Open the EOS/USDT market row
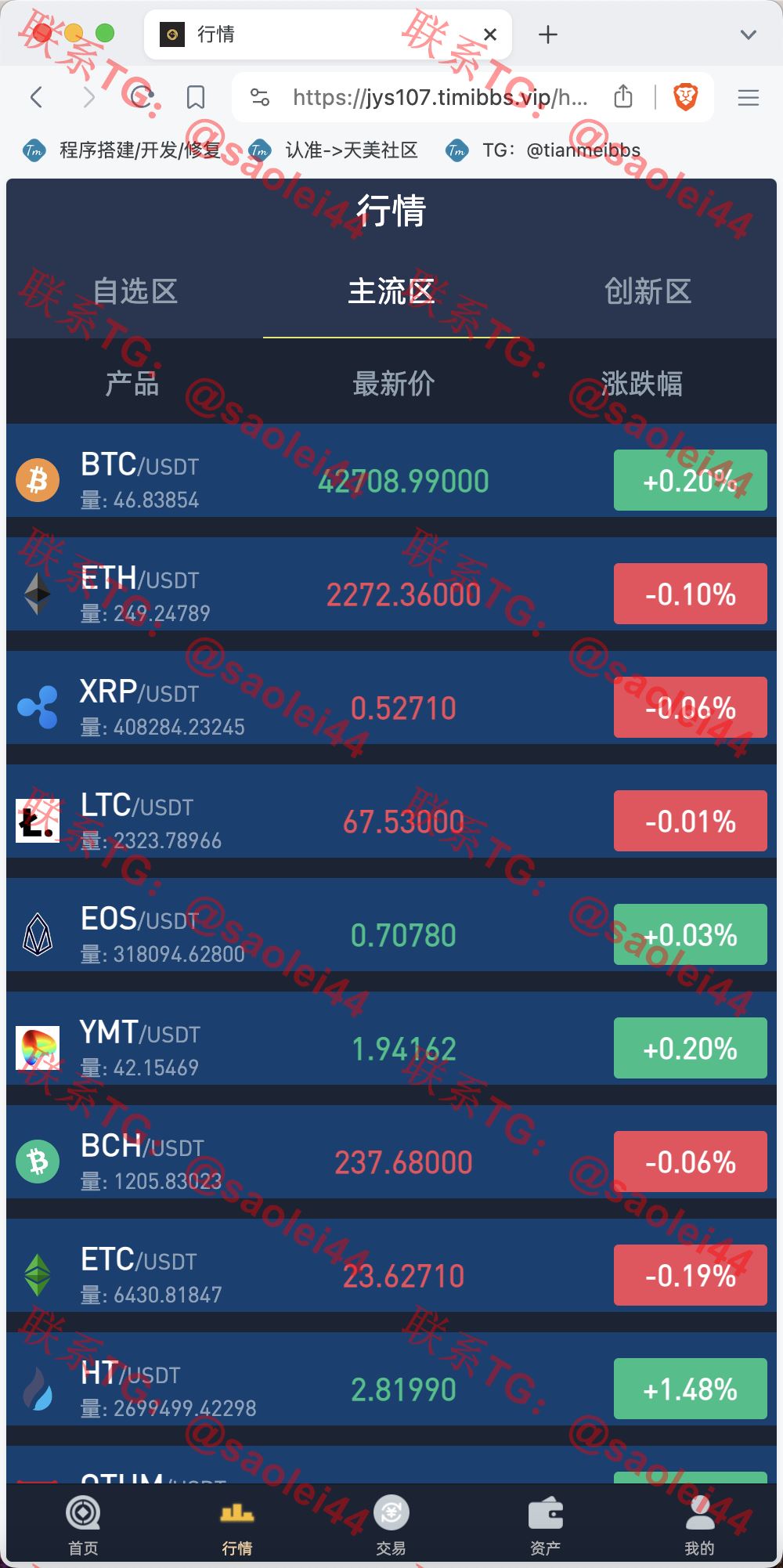Viewport: 783px width, 1568px height. pos(391,934)
